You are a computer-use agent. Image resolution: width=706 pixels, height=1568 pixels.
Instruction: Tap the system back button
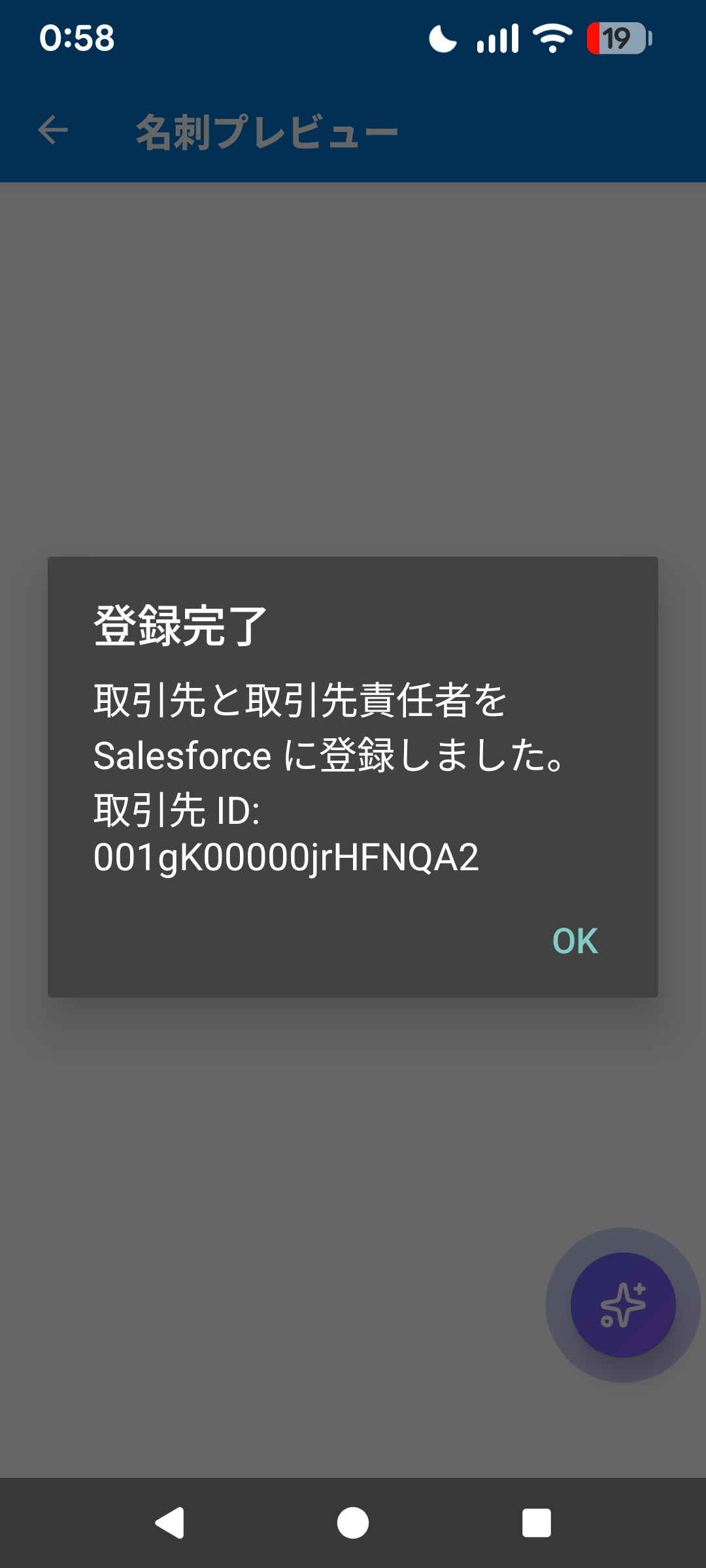[x=170, y=1523]
